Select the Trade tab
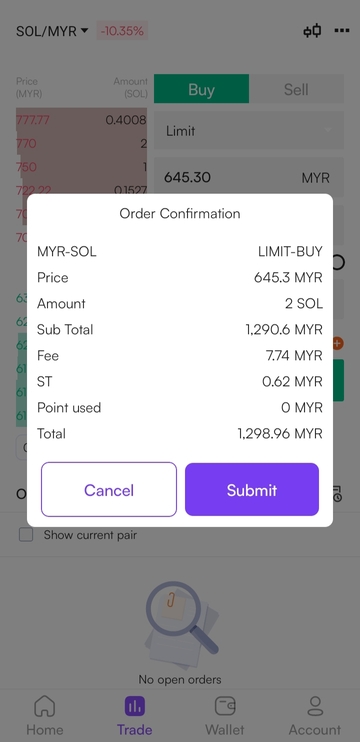This screenshot has height=742, width=360. pyautogui.click(x=135, y=715)
